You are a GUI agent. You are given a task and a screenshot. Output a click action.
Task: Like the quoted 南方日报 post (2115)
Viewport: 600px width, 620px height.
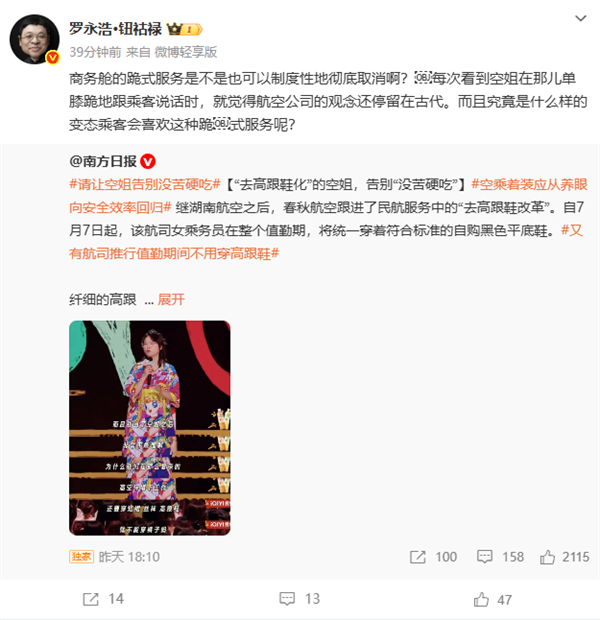tap(565, 557)
